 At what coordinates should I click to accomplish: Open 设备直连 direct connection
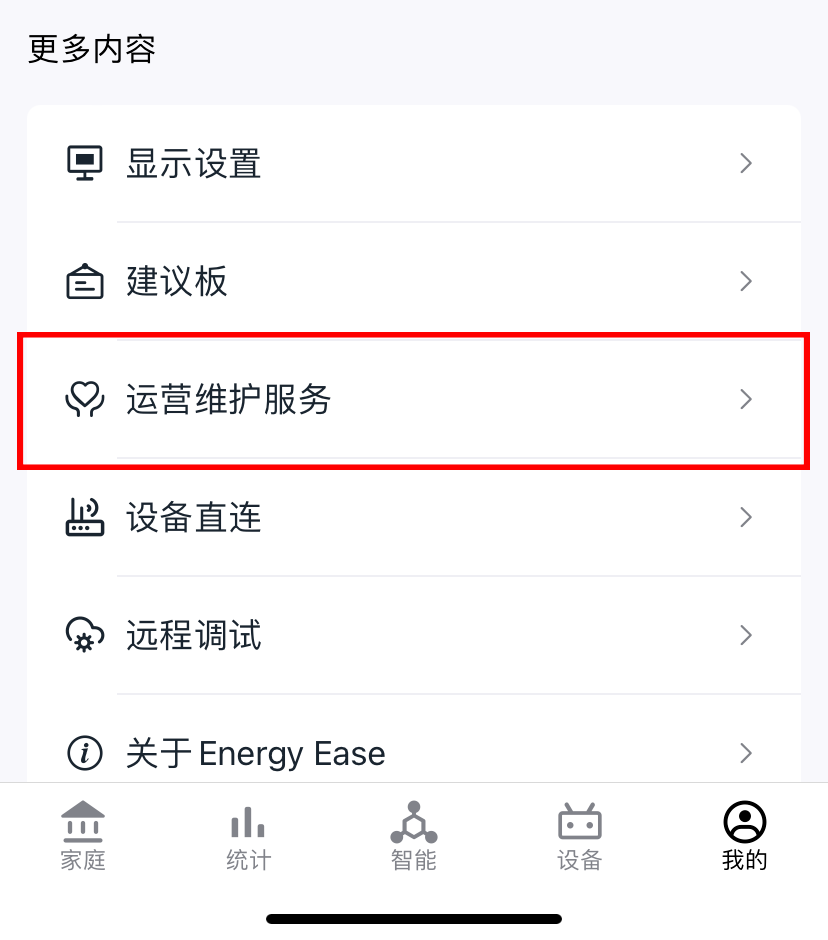[413, 518]
